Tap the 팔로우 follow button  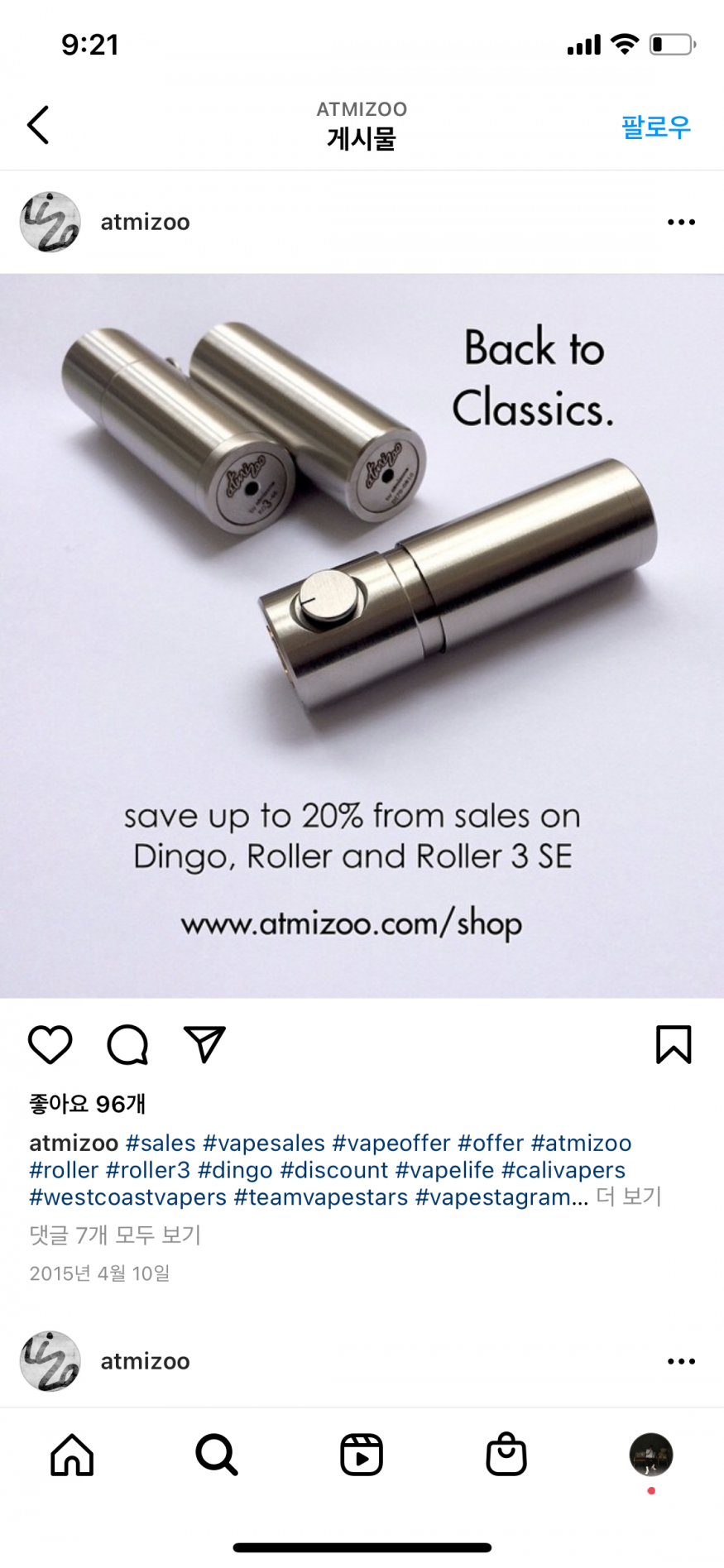pos(655,127)
